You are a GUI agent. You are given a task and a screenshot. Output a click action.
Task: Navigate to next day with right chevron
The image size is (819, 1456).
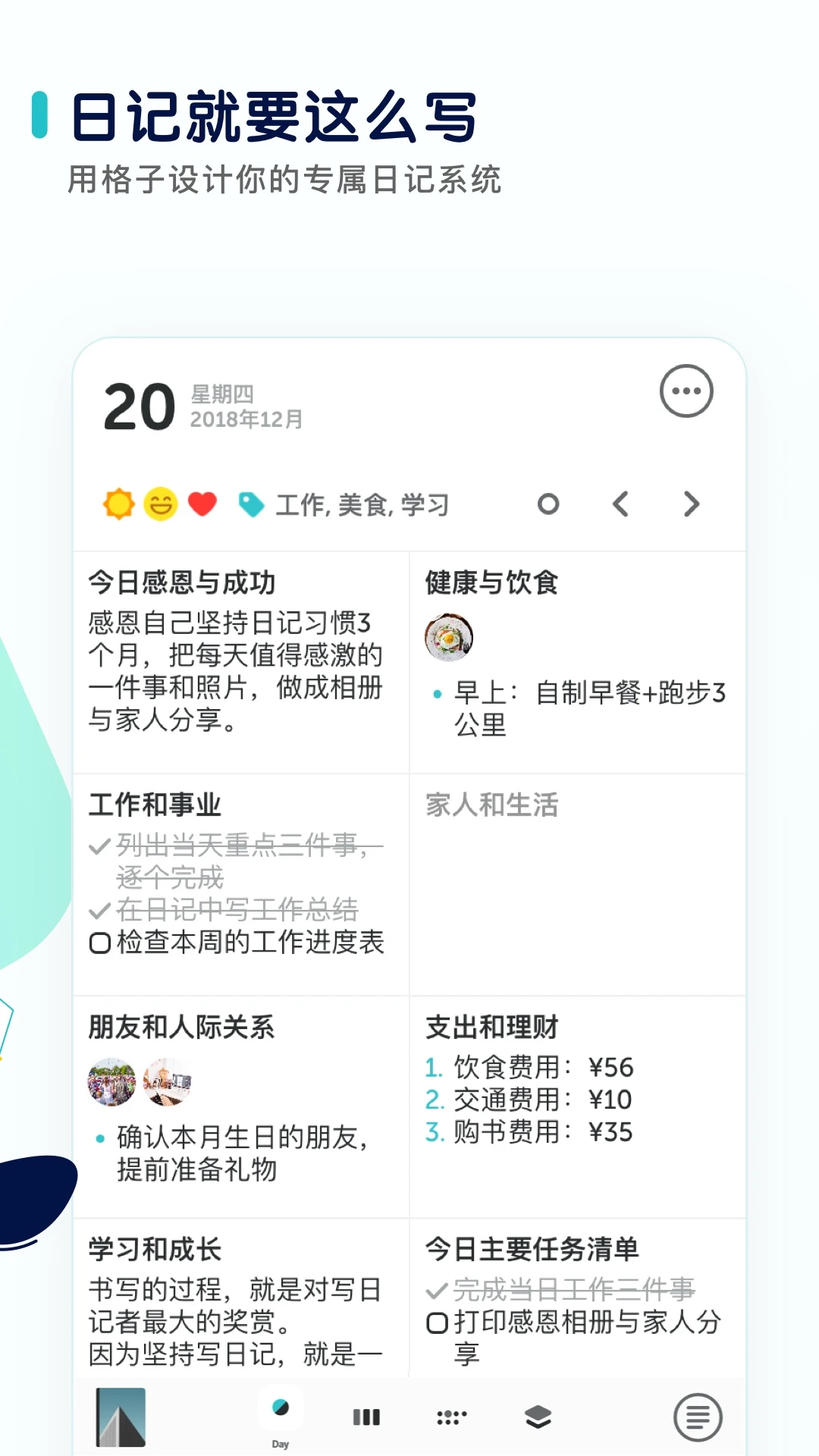[690, 503]
